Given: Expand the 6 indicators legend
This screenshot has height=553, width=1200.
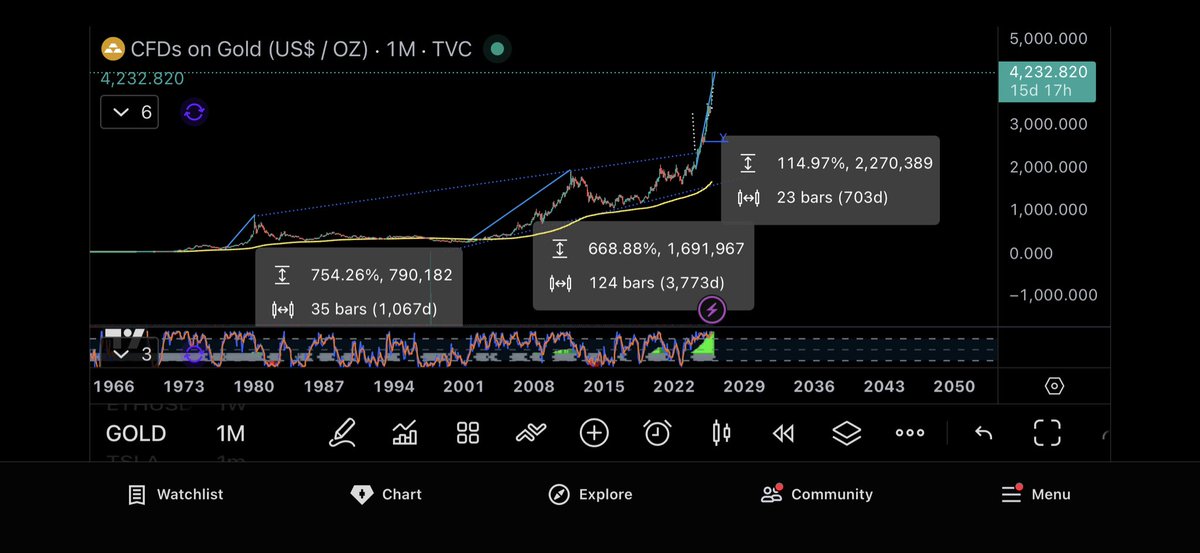Looking at the screenshot, I should [x=129, y=112].
